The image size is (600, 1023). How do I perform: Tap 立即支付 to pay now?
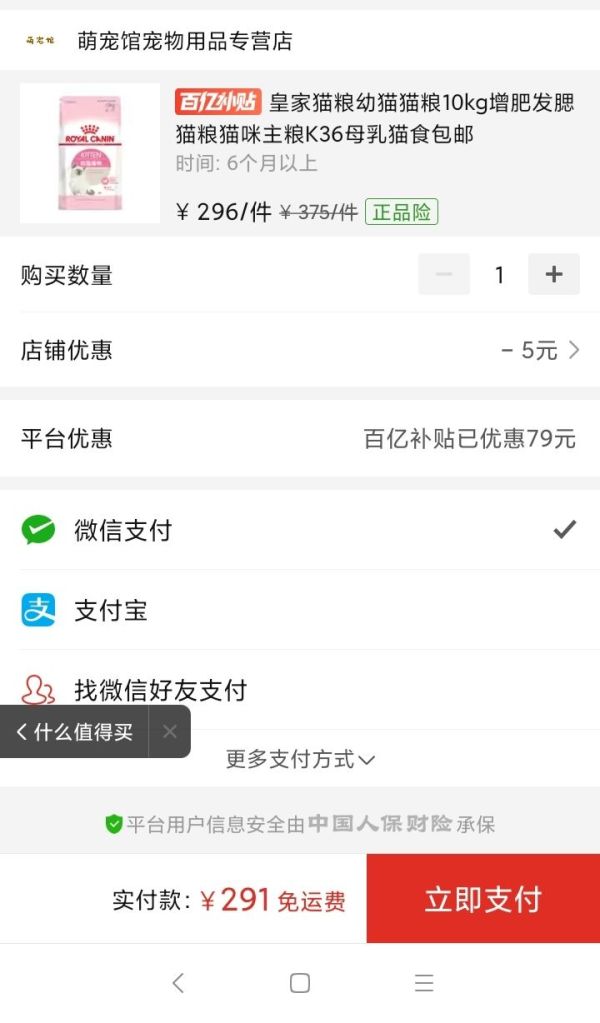click(483, 898)
